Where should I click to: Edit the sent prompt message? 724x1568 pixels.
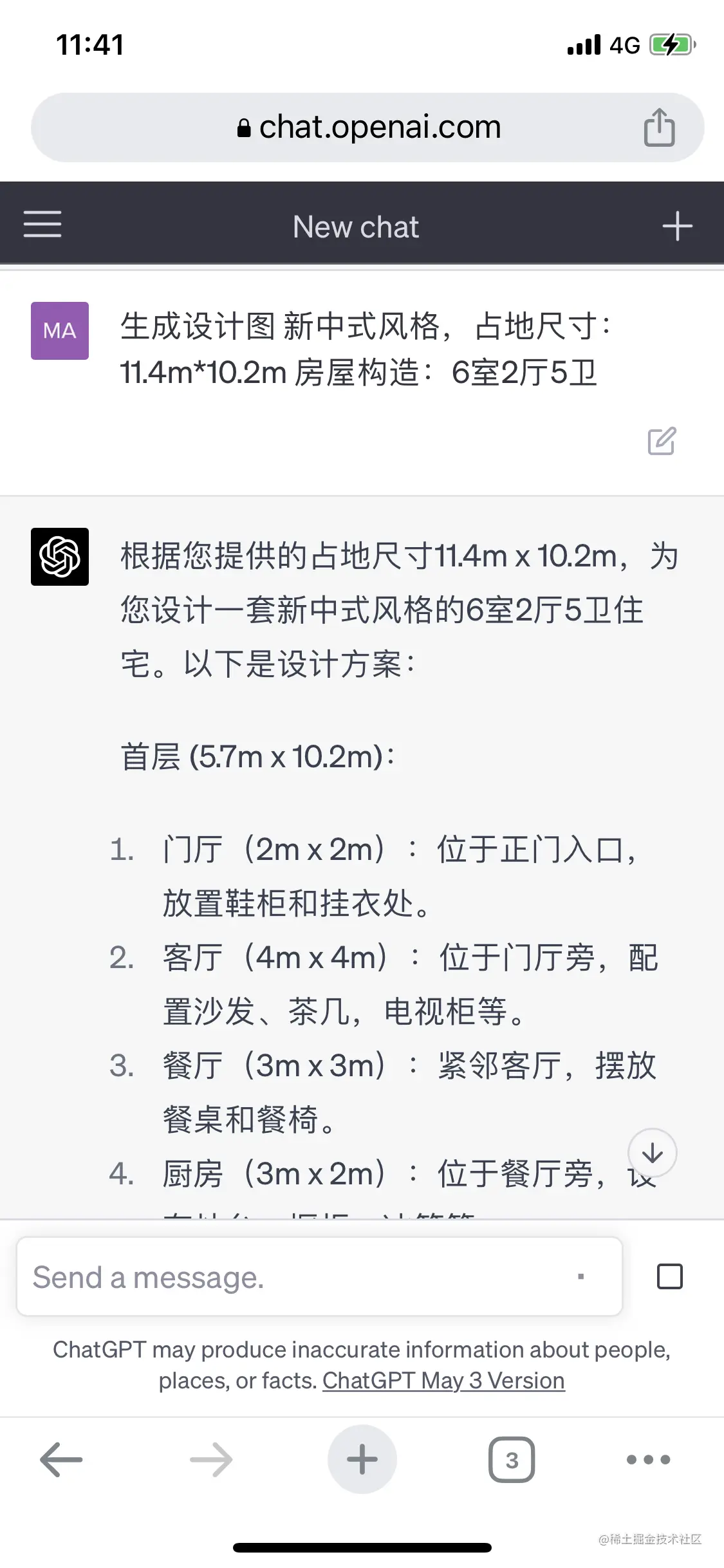coord(662,441)
